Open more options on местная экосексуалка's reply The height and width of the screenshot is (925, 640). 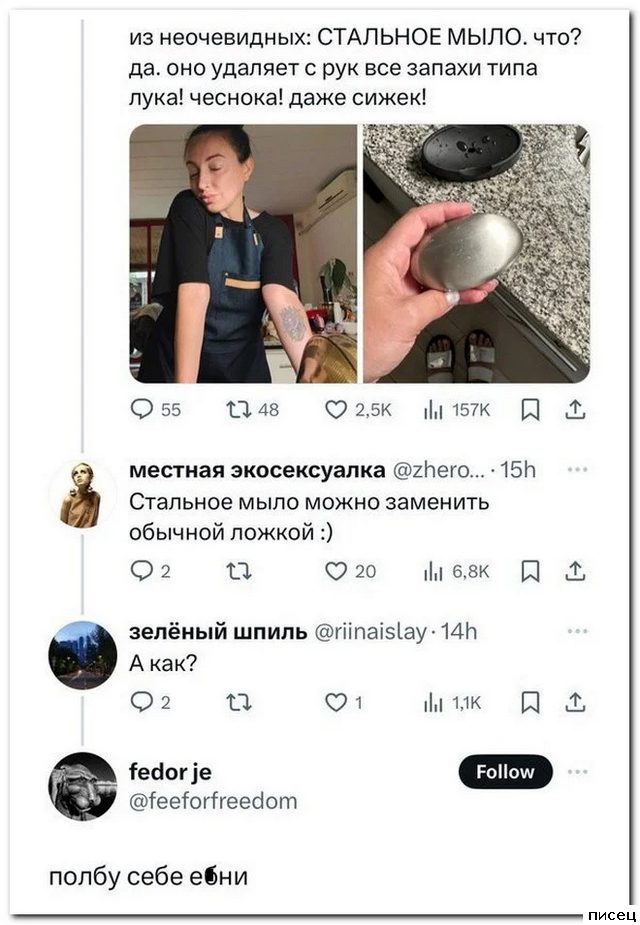pyautogui.click(x=577, y=470)
